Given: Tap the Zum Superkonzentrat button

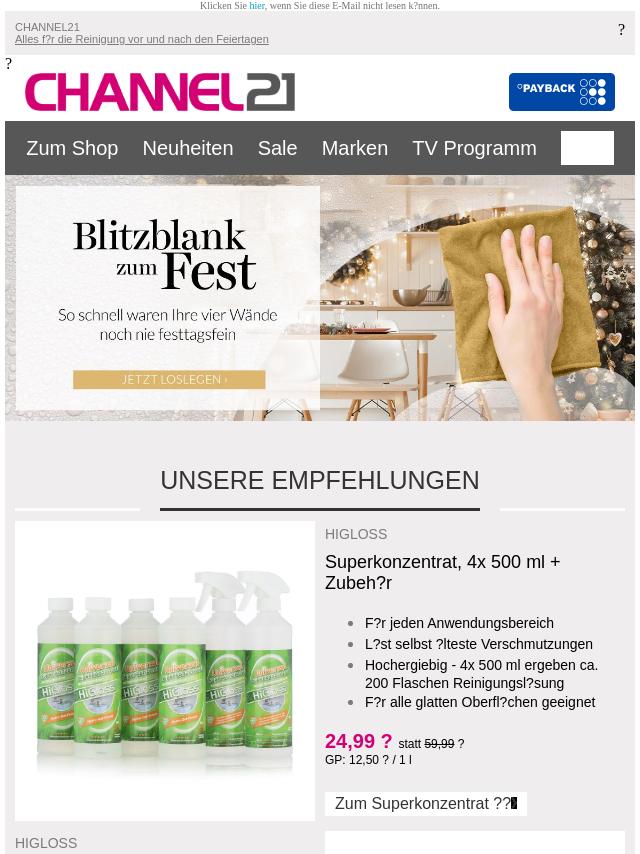Looking at the screenshot, I should (425, 804).
